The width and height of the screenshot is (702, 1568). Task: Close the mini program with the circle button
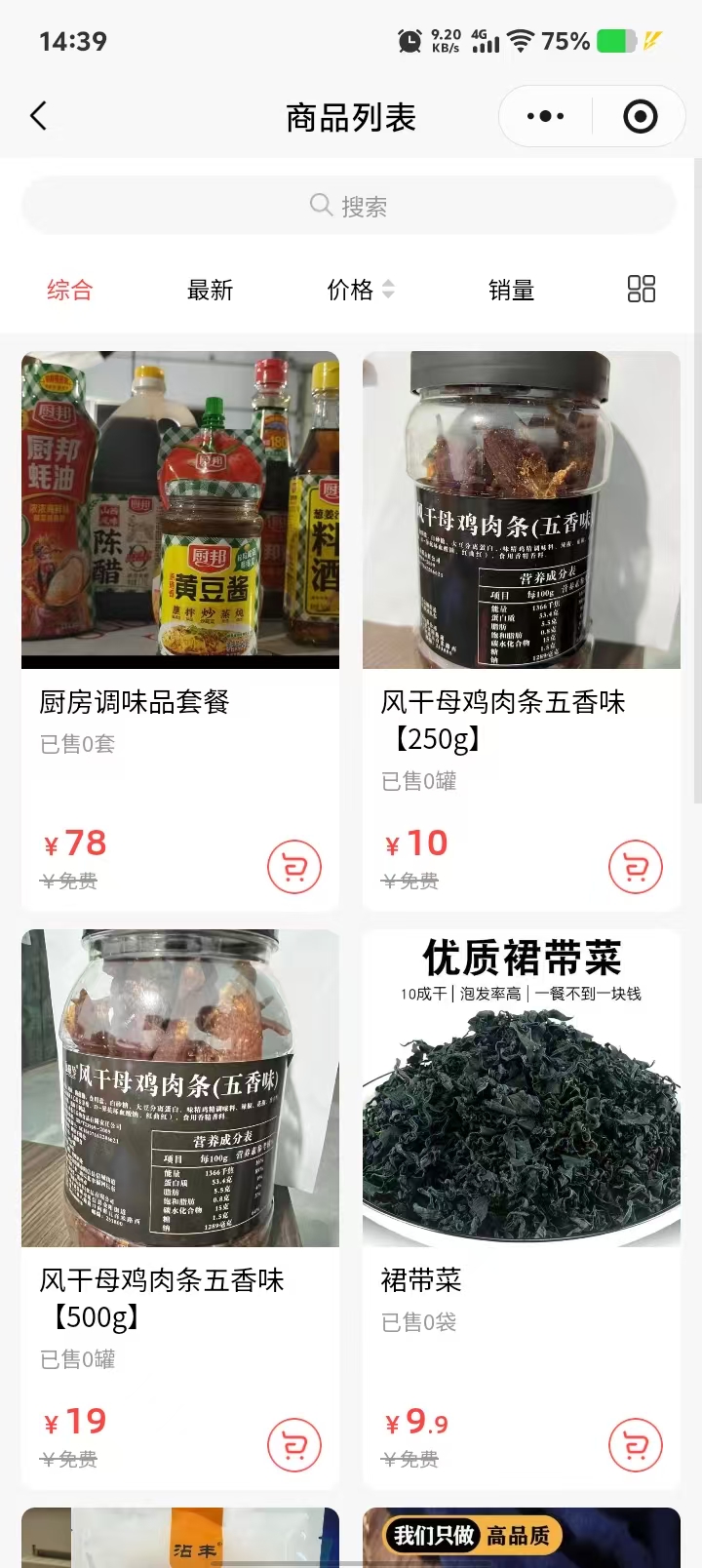pos(640,117)
